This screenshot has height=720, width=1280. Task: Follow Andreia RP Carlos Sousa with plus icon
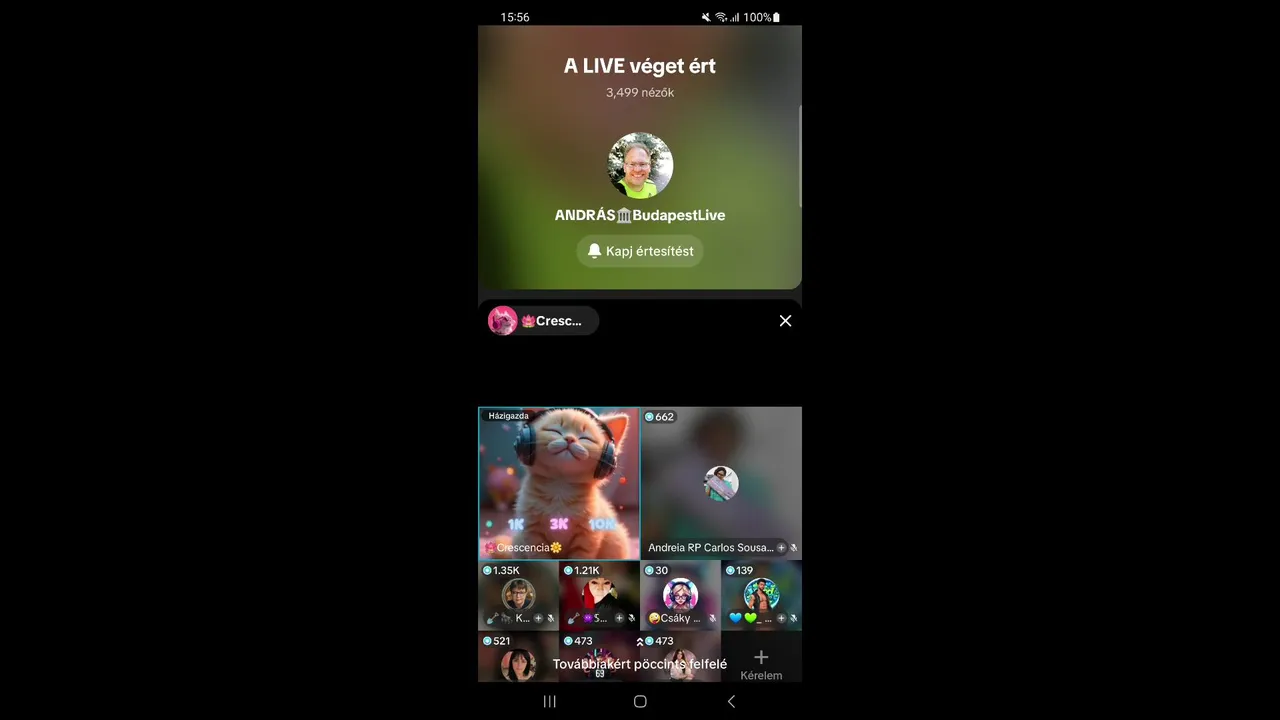782,548
